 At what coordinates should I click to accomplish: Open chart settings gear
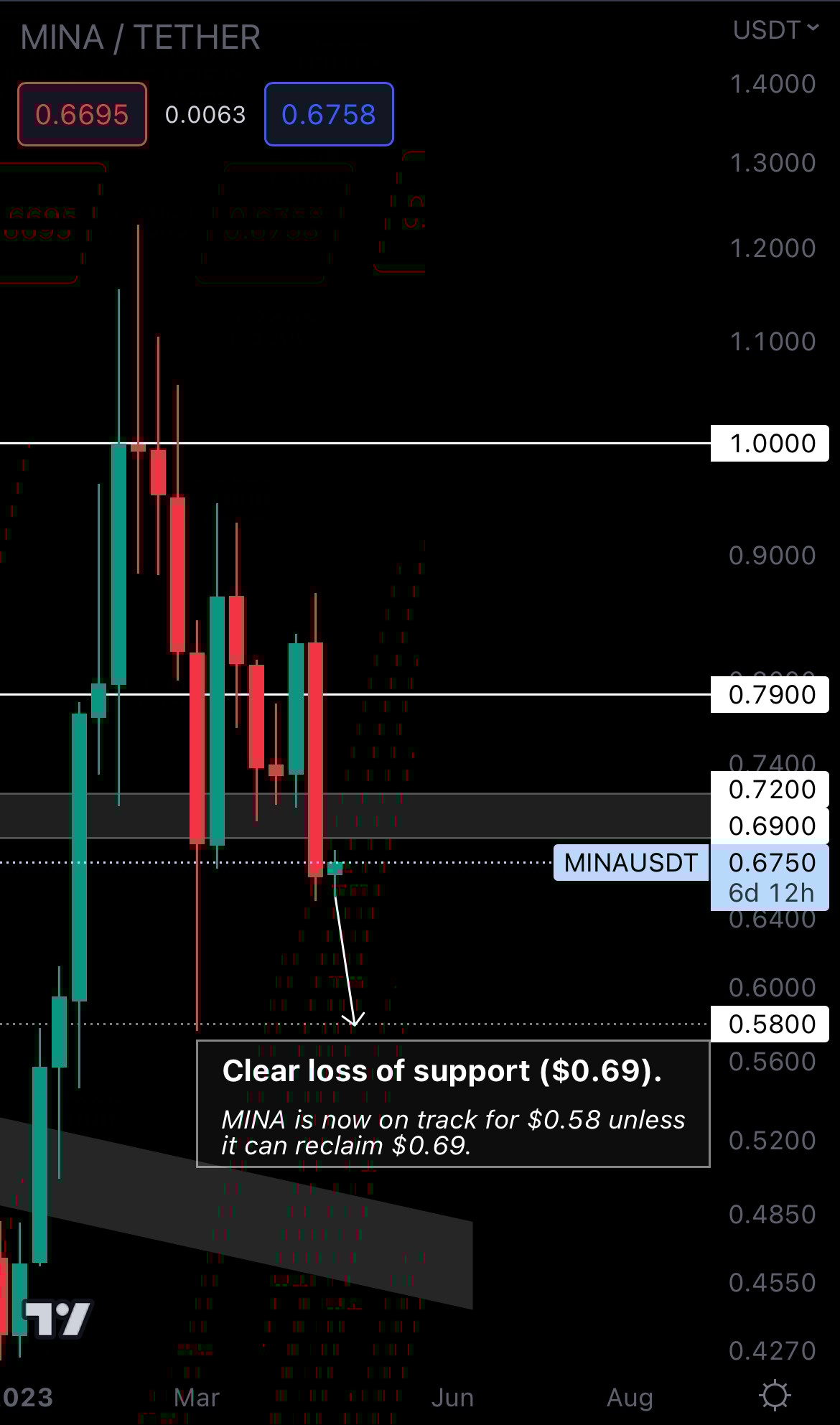tap(775, 1396)
